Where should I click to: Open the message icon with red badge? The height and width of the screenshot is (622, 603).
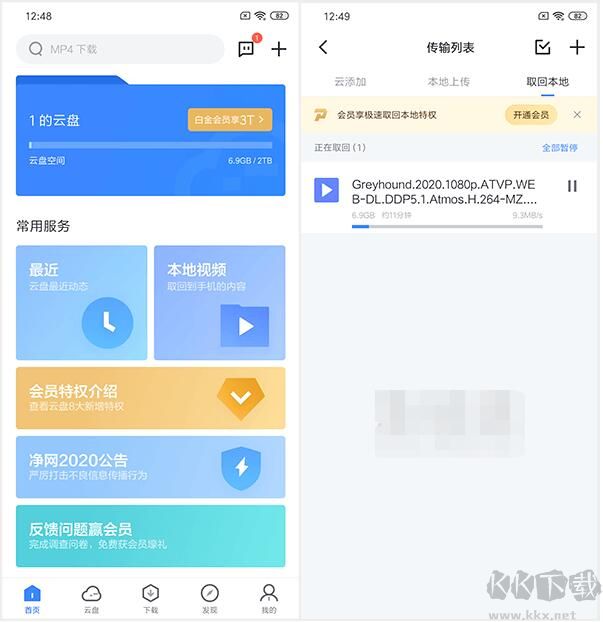246,49
